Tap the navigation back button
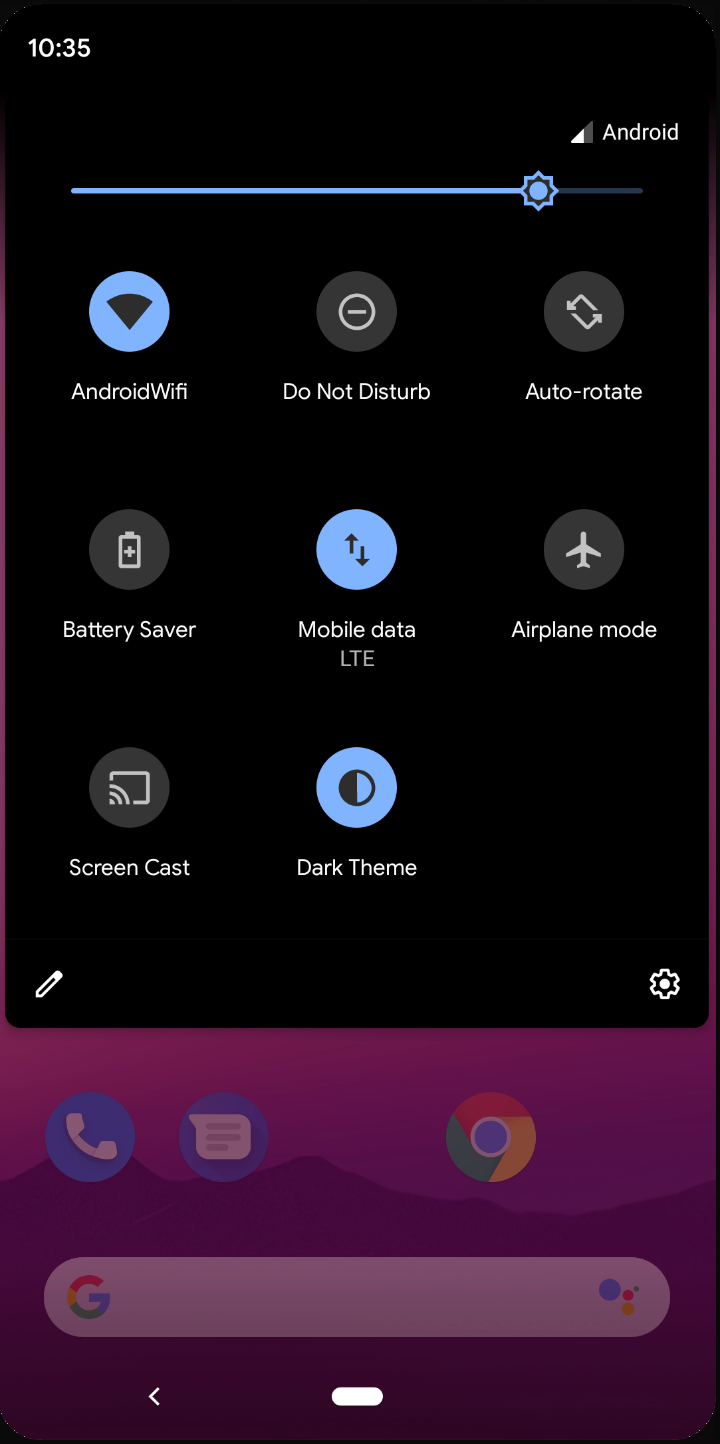The height and width of the screenshot is (1444, 720). click(x=154, y=1396)
